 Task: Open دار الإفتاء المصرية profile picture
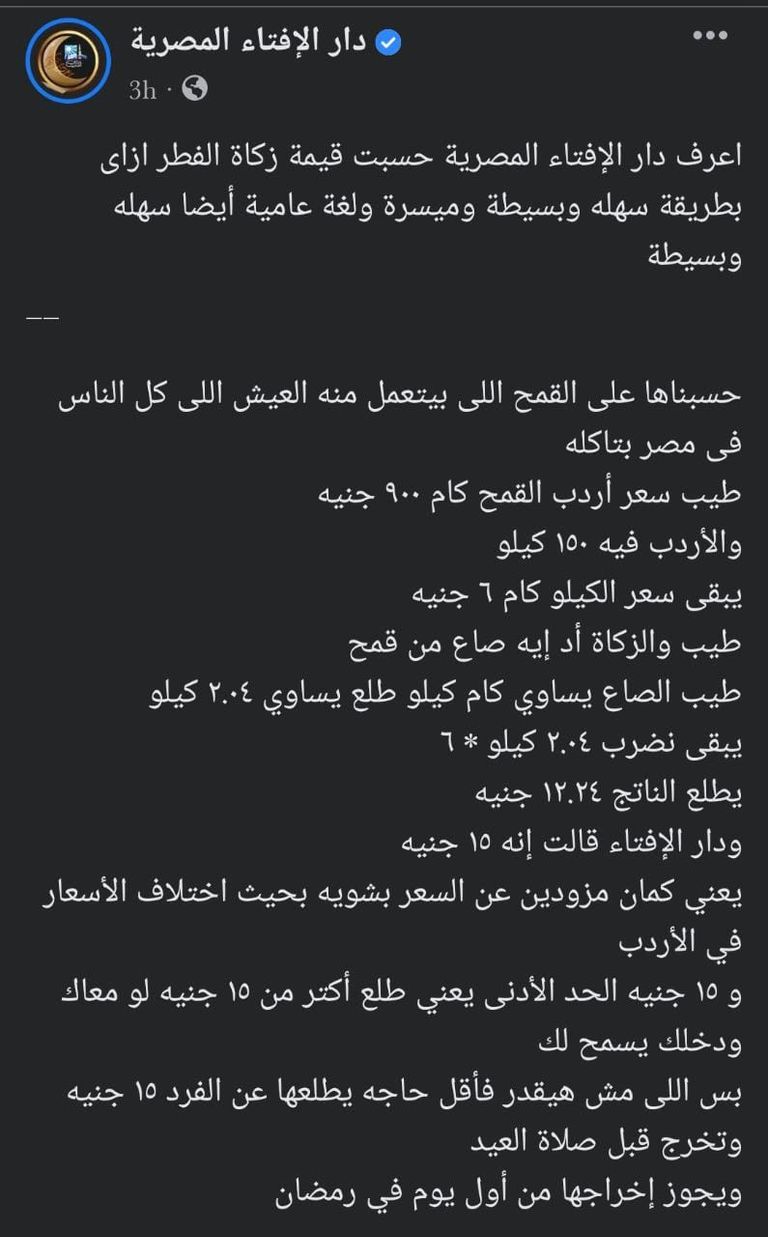click(67, 60)
